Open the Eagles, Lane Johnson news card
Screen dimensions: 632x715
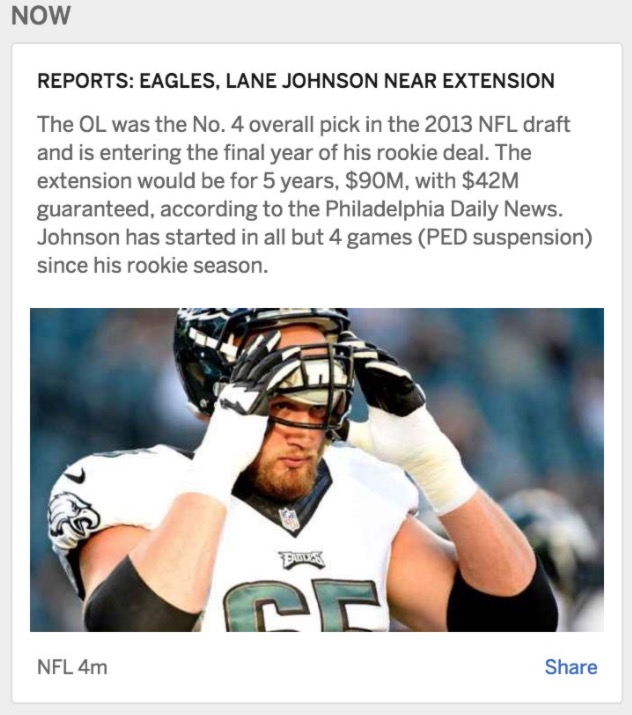(x=295, y=80)
